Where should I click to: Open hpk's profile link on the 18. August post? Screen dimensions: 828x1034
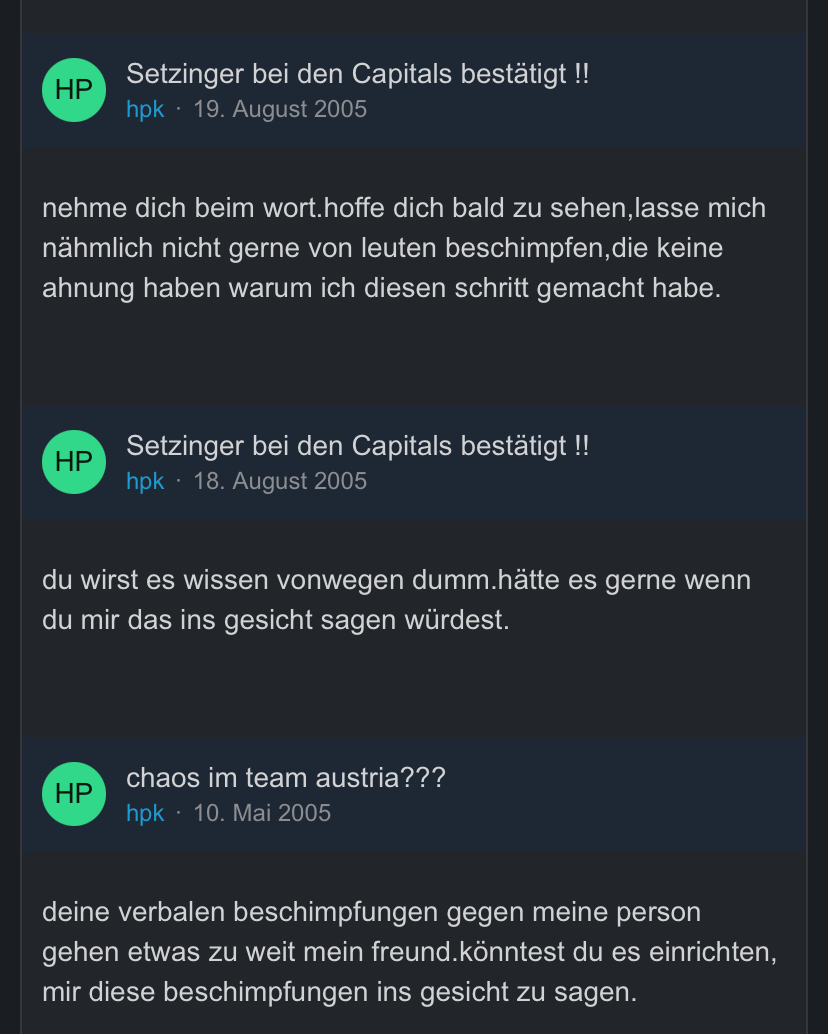[x=145, y=481]
